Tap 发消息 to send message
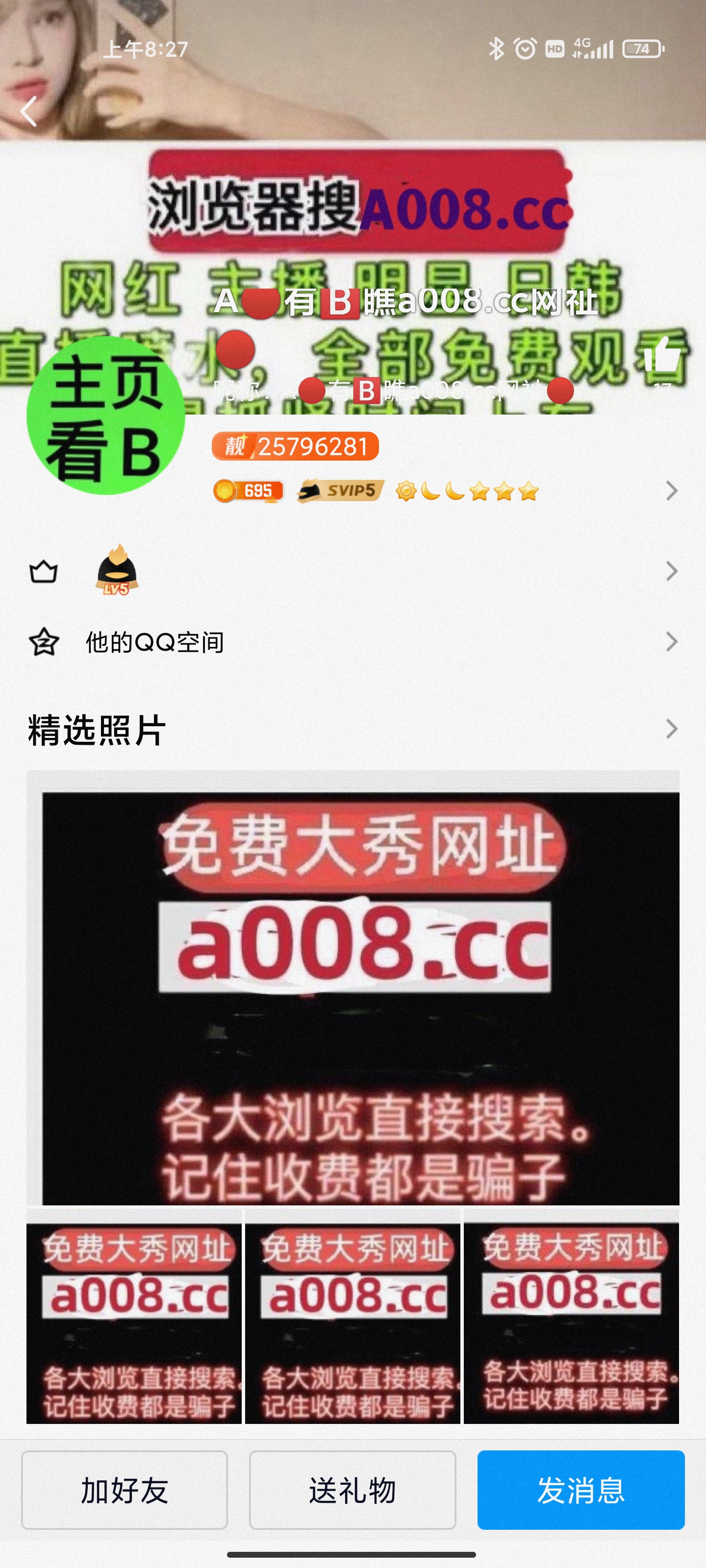 (x=580, y=1490)
